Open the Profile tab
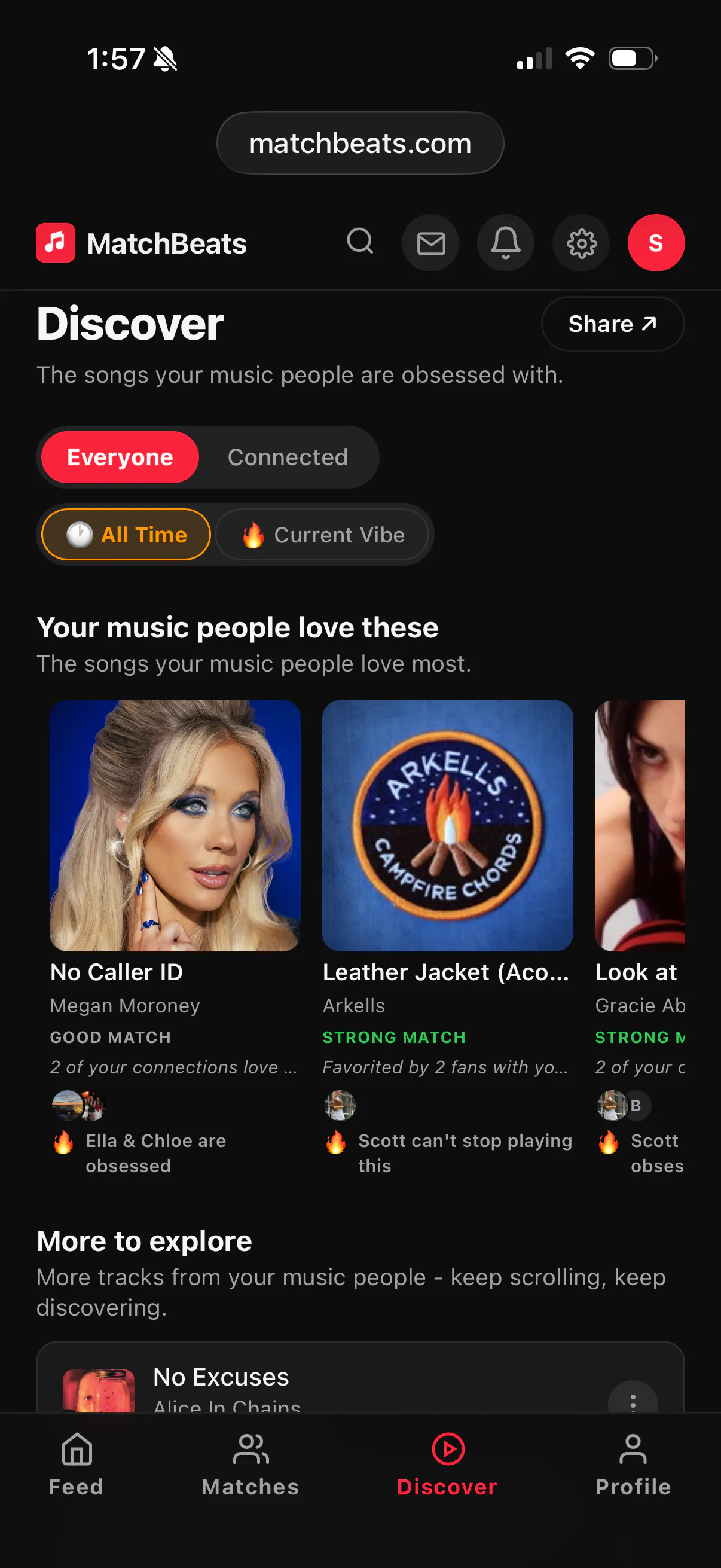The height and width of the screenshot is (1568, 721). coord(633,1465)
